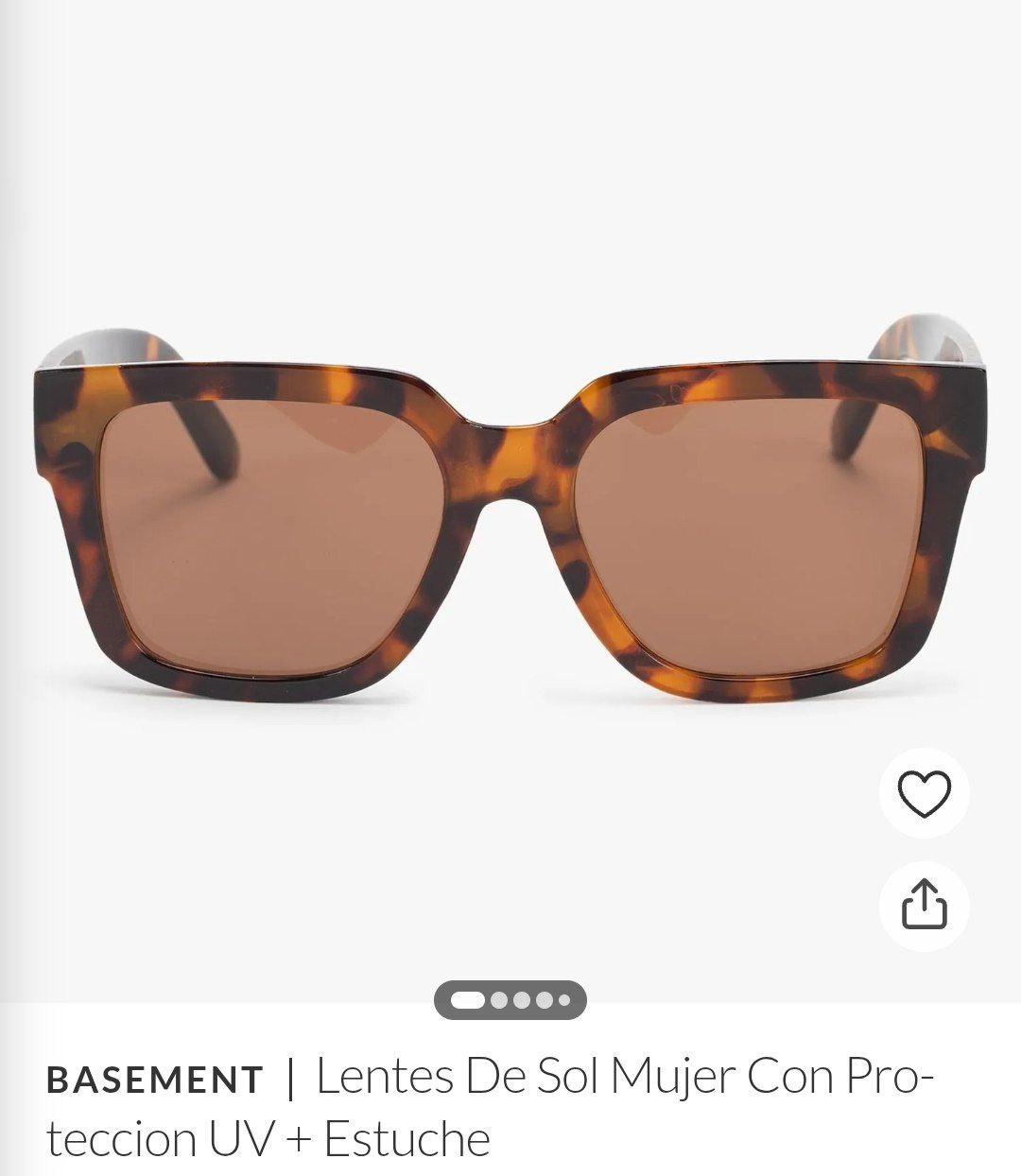Viewport: 1021px width, 1176px height.
Task: Share this sunglasses product
Action: [924, 905]
